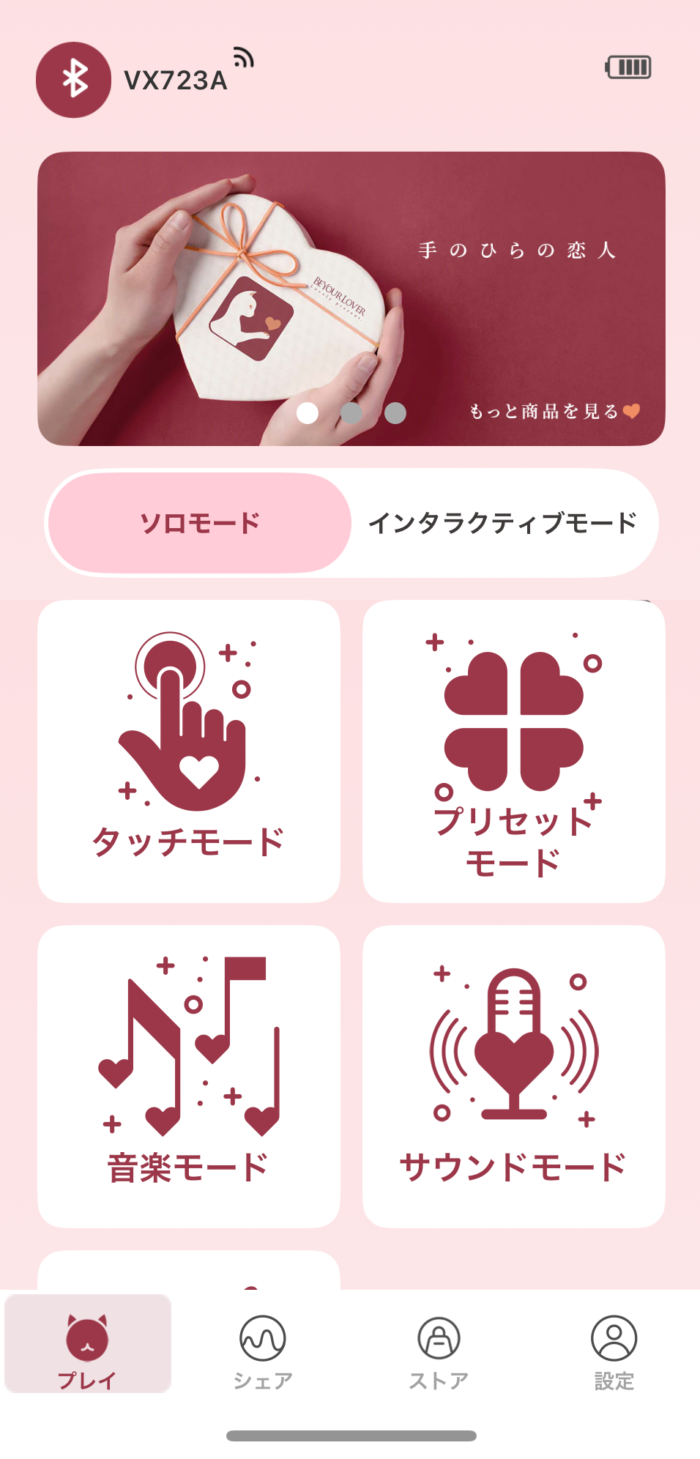Go to the プレイ tab
Viewport: 700px width, 1459px height.
pyautogui.click(x=88, y=1352)
